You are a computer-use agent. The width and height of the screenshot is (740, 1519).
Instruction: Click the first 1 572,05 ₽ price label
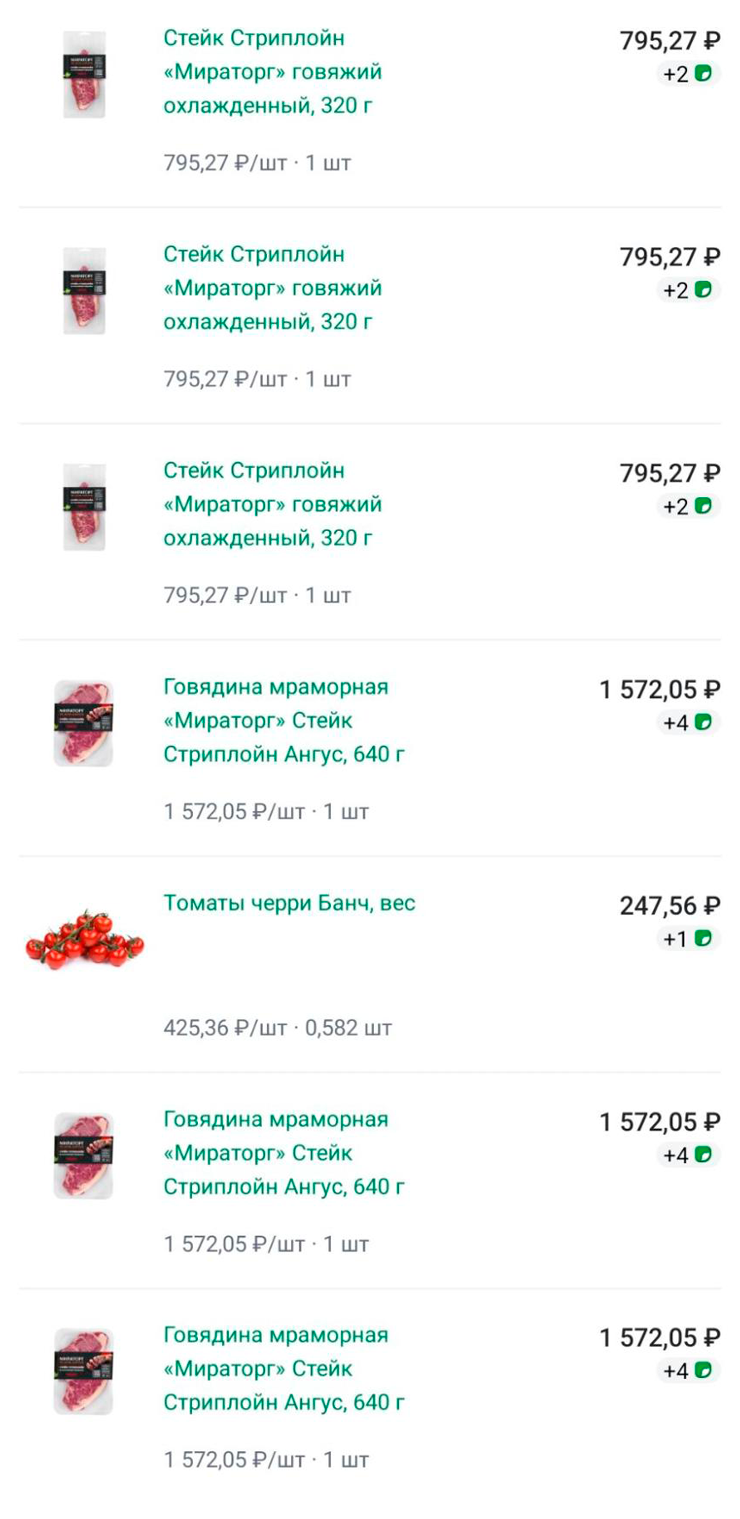tap(657, 688)
